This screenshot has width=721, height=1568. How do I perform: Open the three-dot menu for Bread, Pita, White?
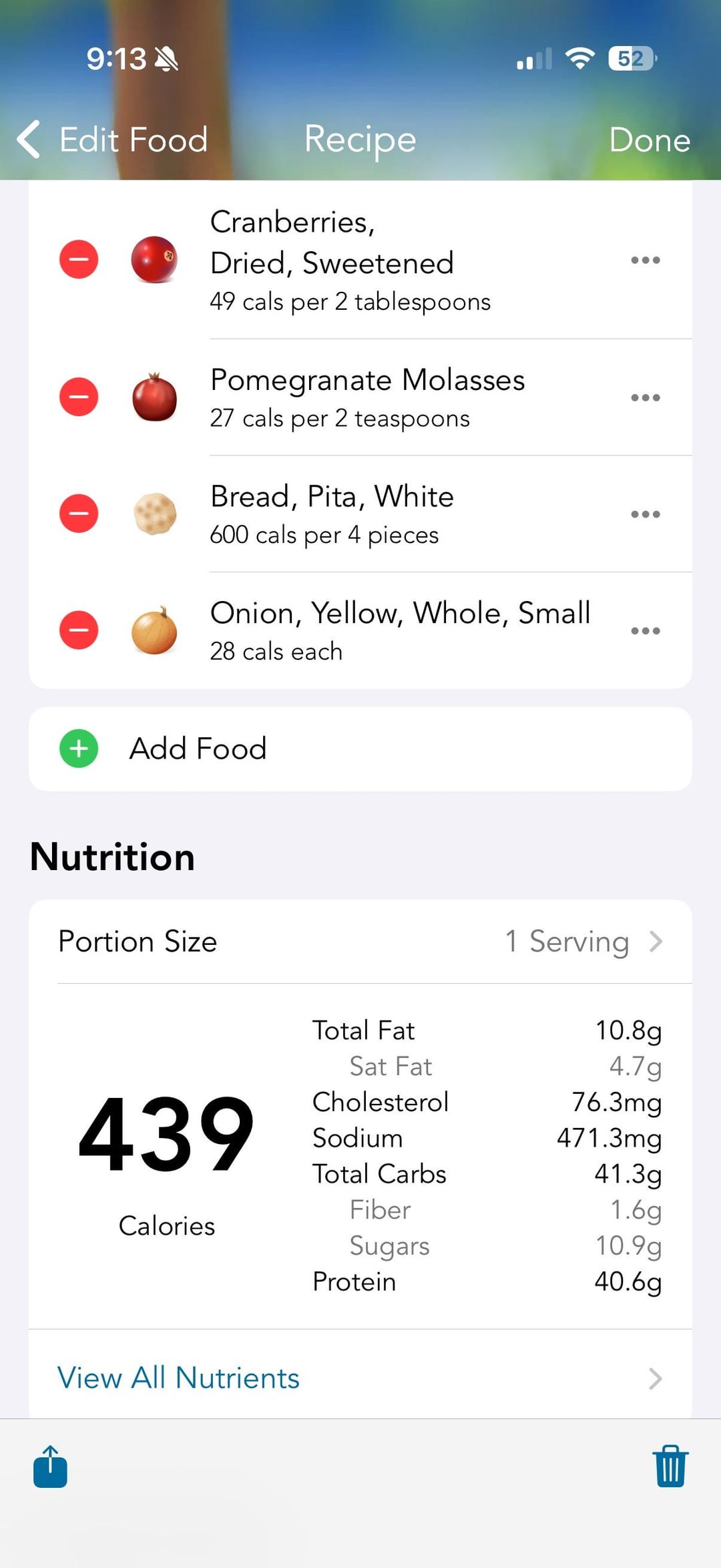645,514
